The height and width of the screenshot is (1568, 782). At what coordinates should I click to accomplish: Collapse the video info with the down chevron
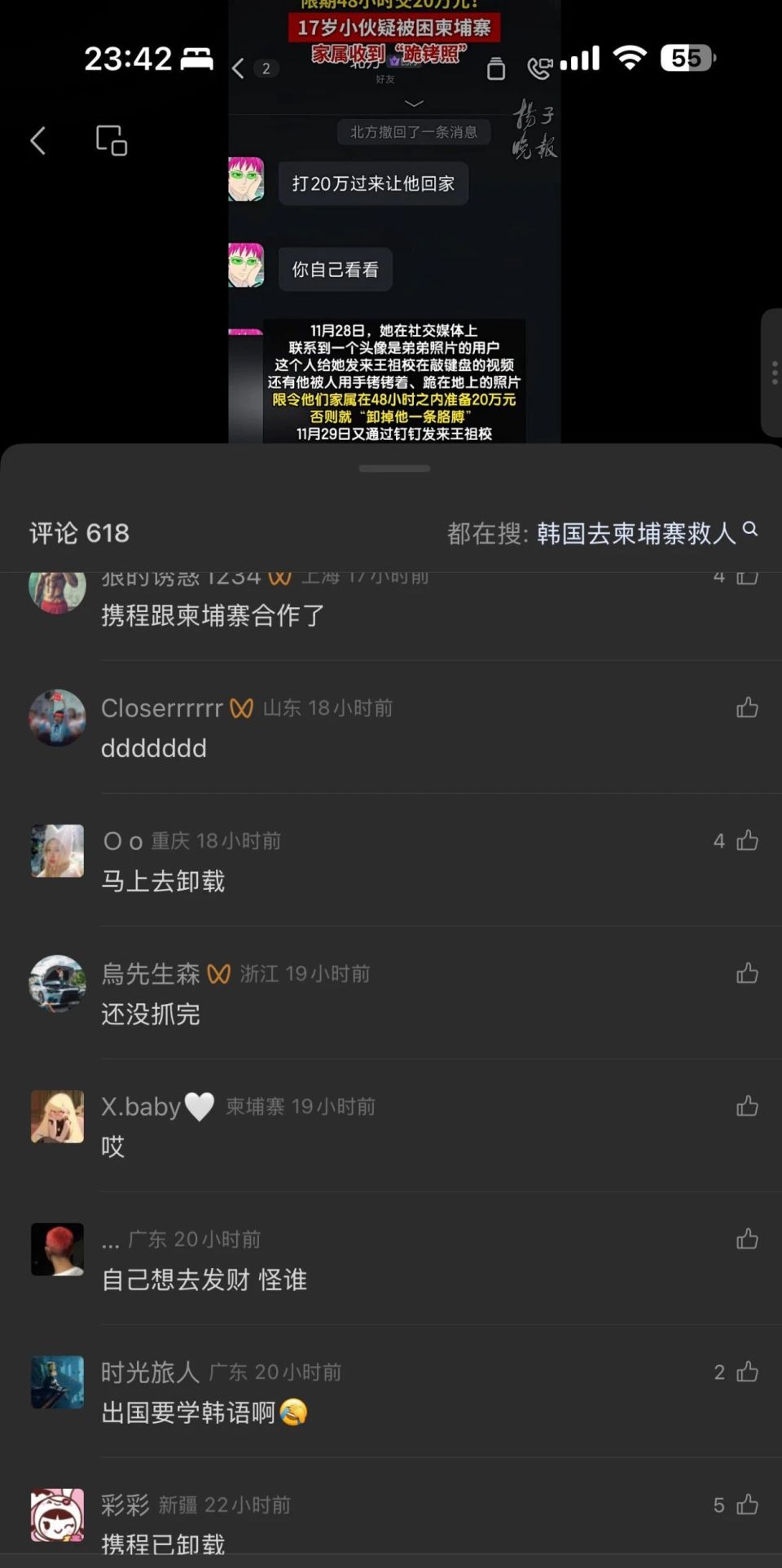(x=414, y=104)
